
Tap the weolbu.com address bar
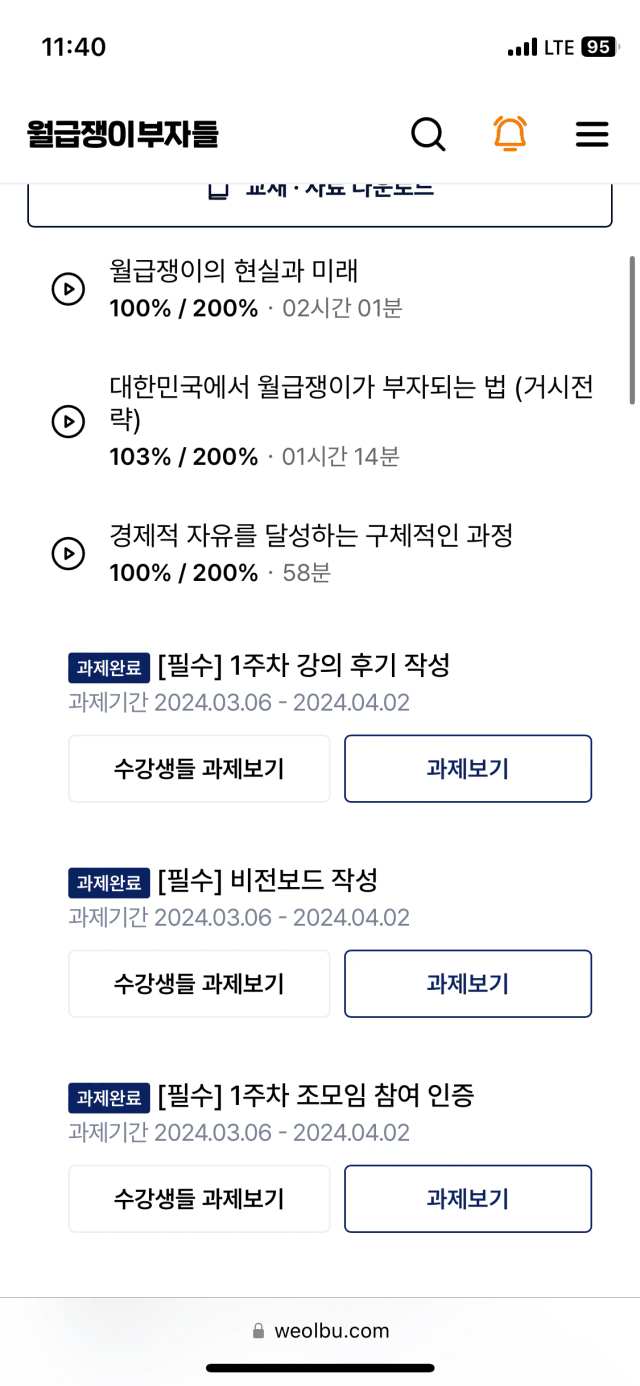[320, 1331]
